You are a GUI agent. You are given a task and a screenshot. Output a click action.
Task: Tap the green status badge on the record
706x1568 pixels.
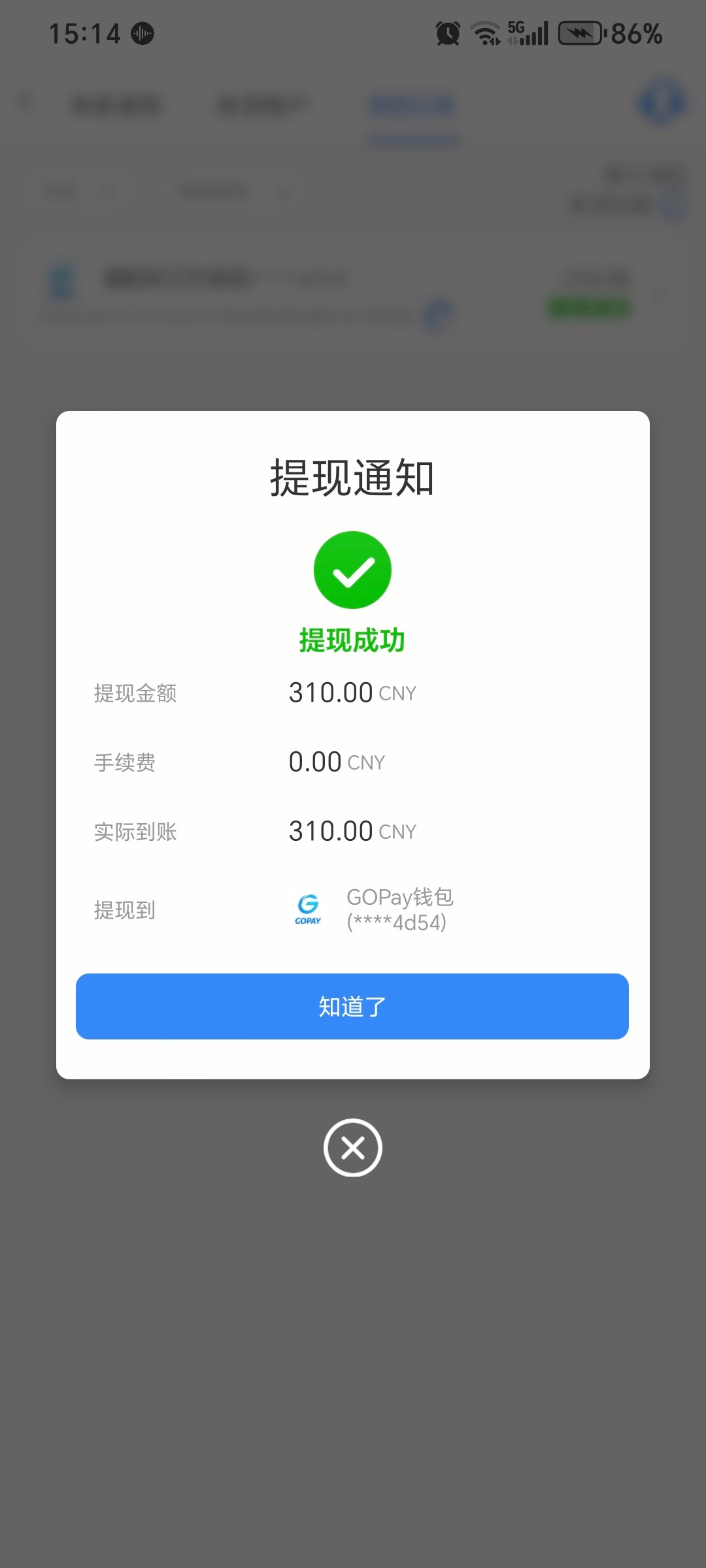click(588, 307)
